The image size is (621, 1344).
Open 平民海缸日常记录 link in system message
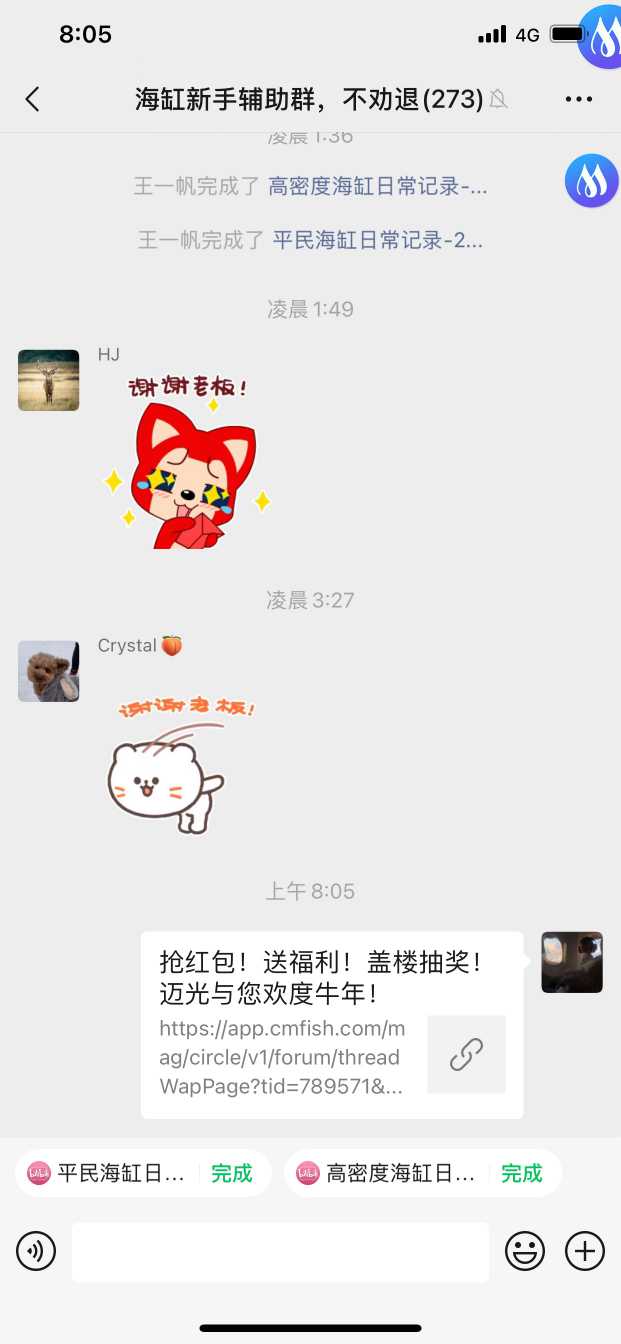click(x=378, y=240)
